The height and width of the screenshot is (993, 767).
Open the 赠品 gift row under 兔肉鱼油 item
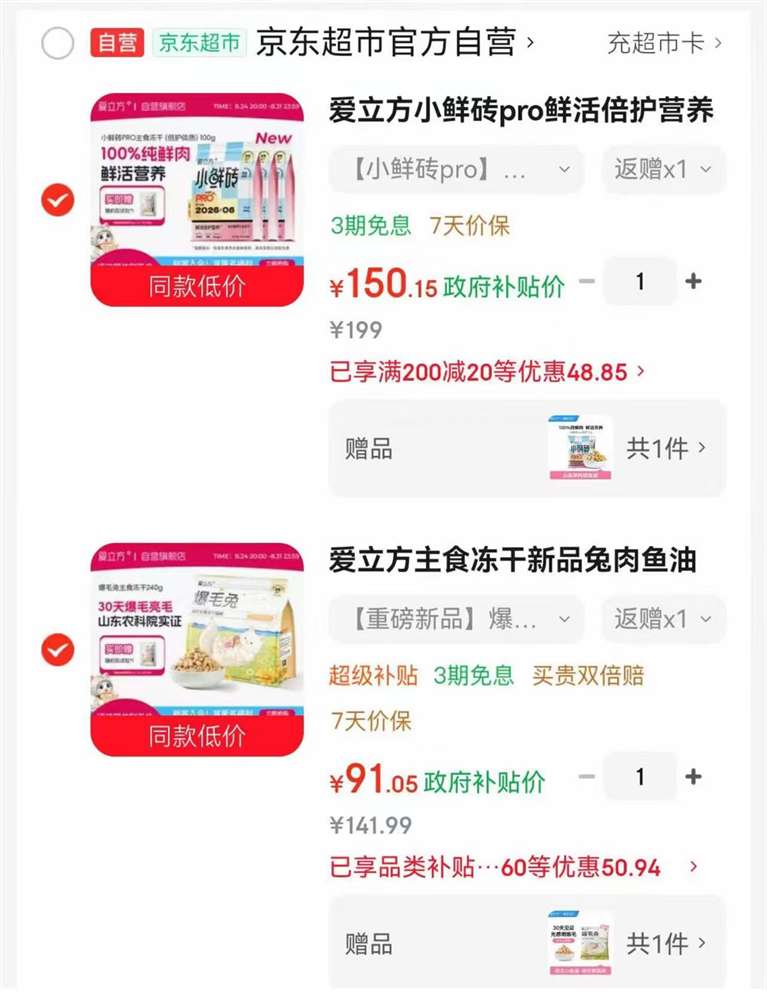pyautogui.click(x=527, y=942)
